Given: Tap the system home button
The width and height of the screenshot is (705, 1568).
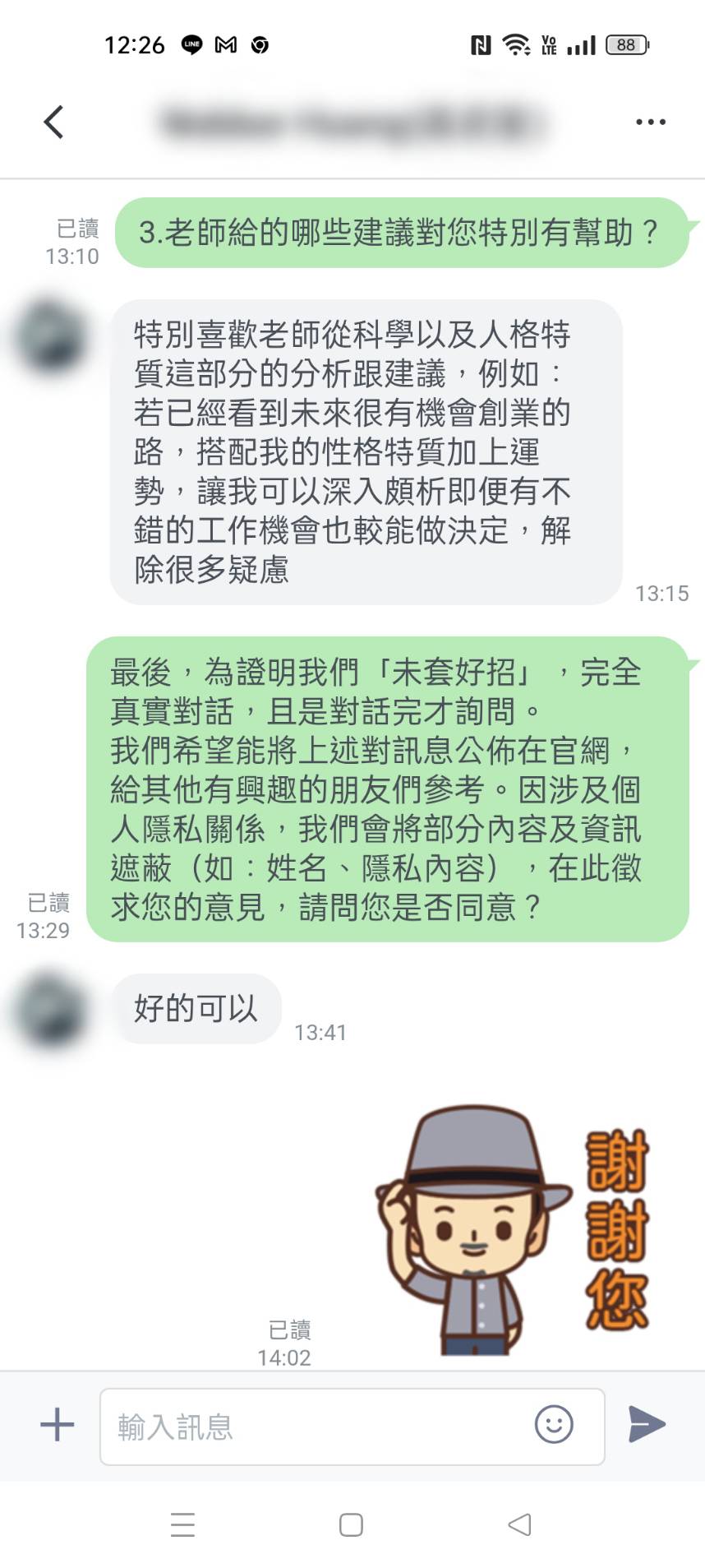Looking at the screenshot, I should point(351,1525).
